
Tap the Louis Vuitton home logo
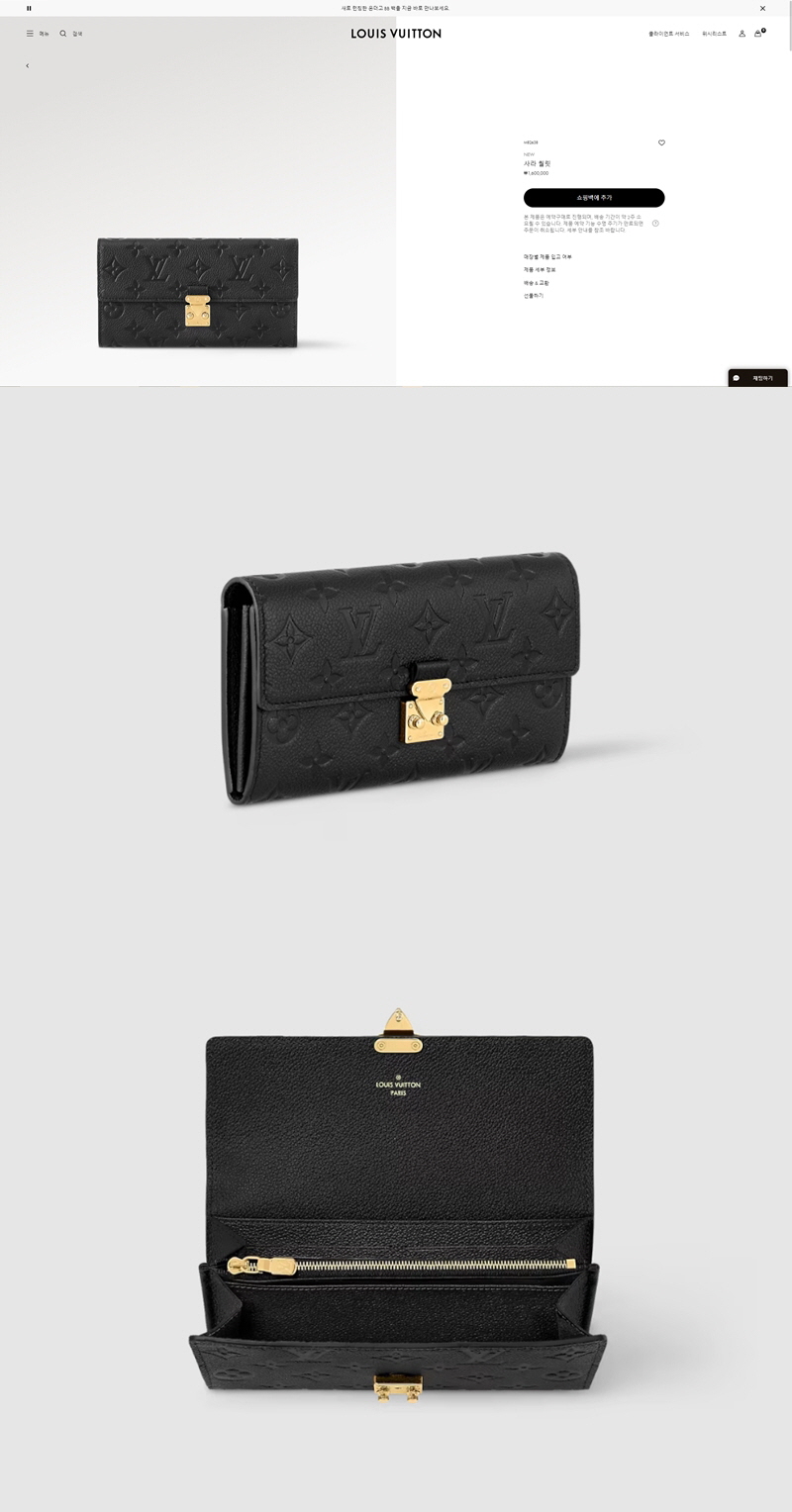396,34
